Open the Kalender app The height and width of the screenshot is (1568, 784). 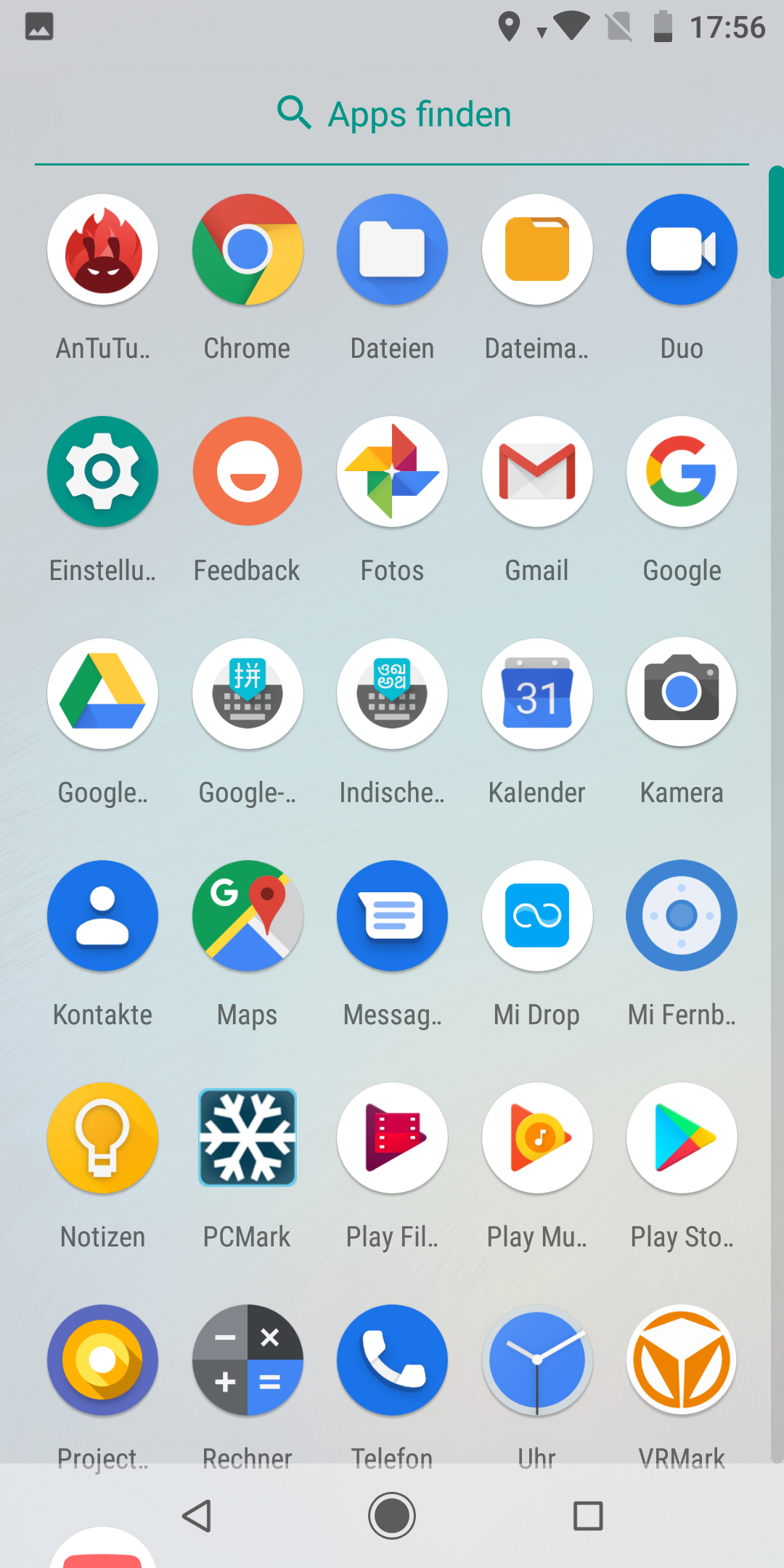537,694
